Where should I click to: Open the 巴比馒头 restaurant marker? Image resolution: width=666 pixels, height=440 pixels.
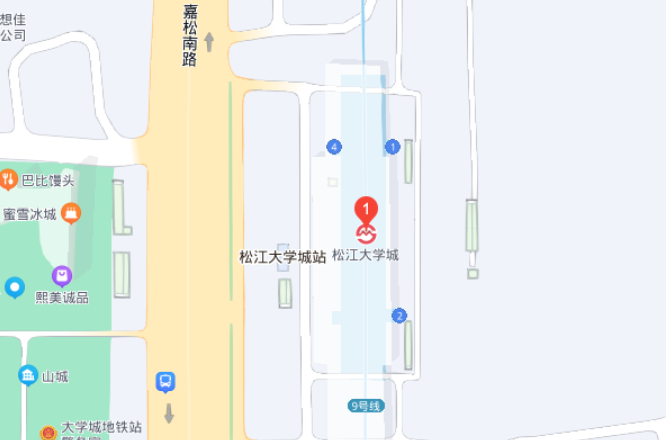coord(9,180)
